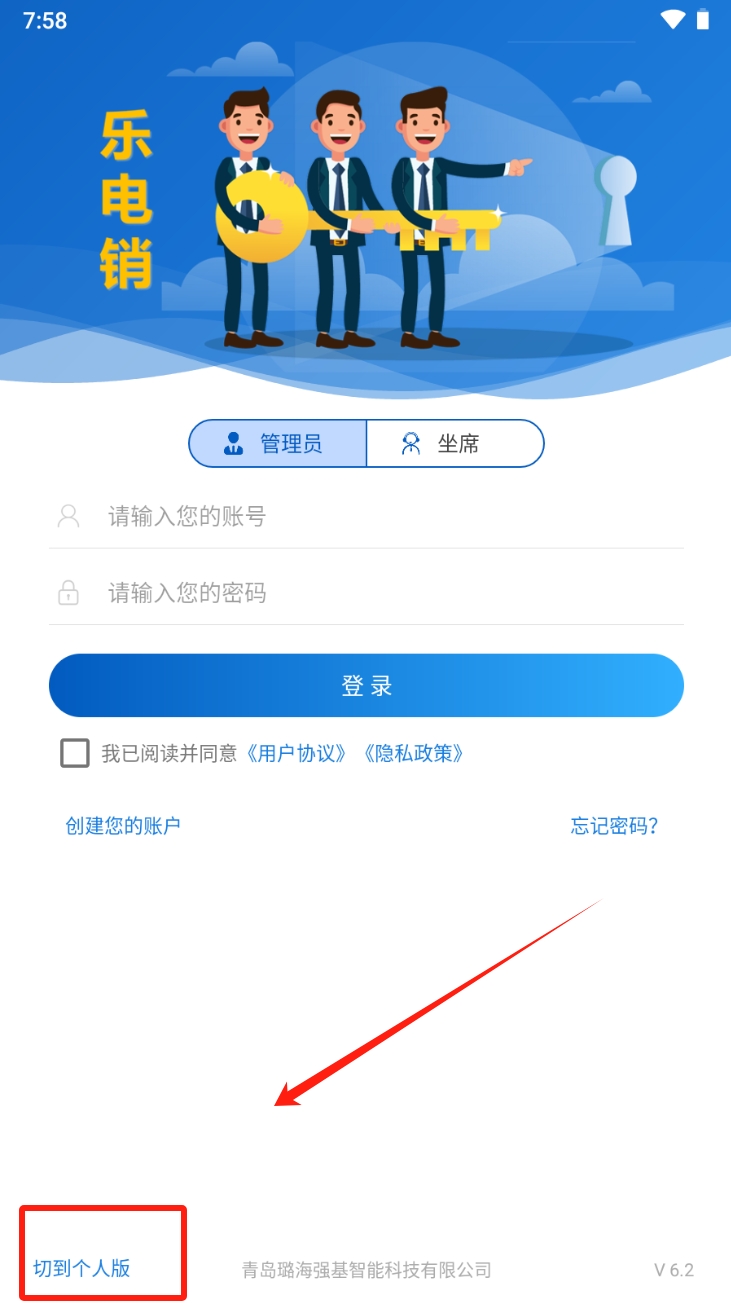Switch to personal version via 切到个人版
Image resolution: width=731 pixels, height=1303 pixels.
coord(82,1268)
